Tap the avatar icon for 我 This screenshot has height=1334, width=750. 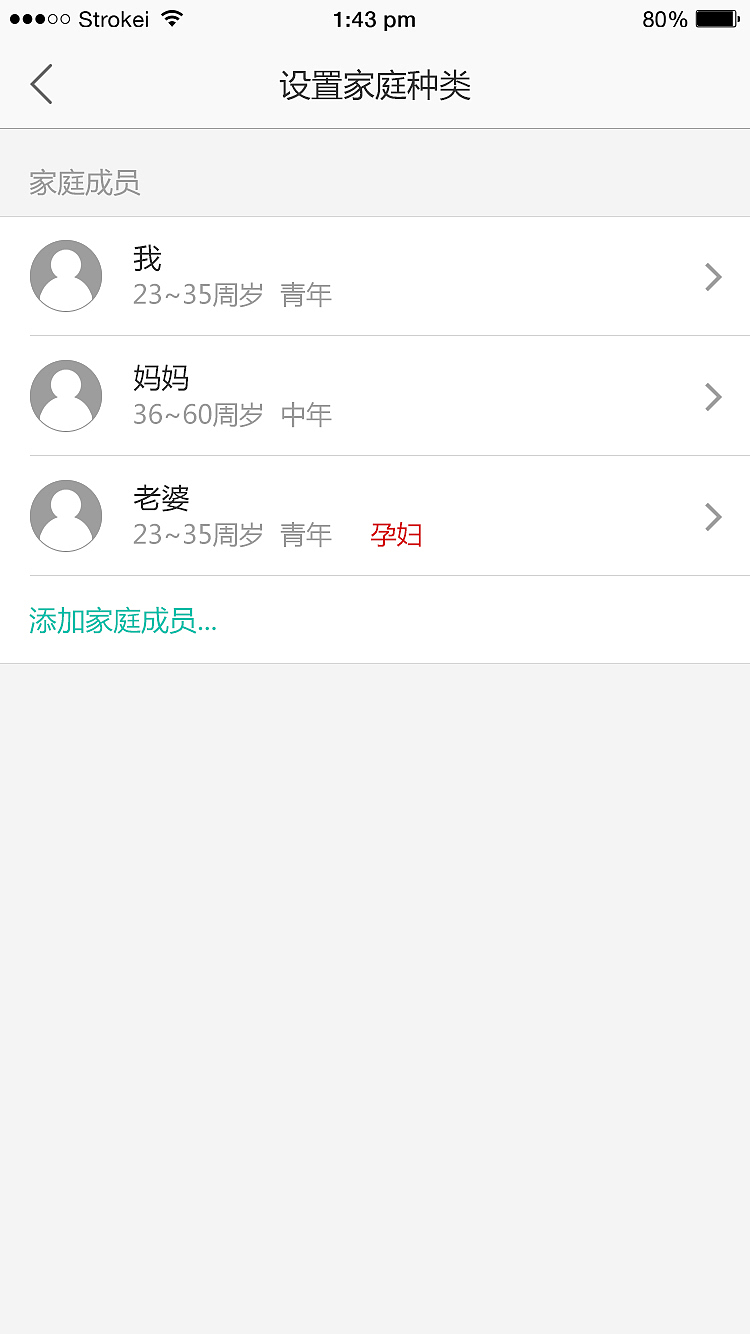(66, 276)
